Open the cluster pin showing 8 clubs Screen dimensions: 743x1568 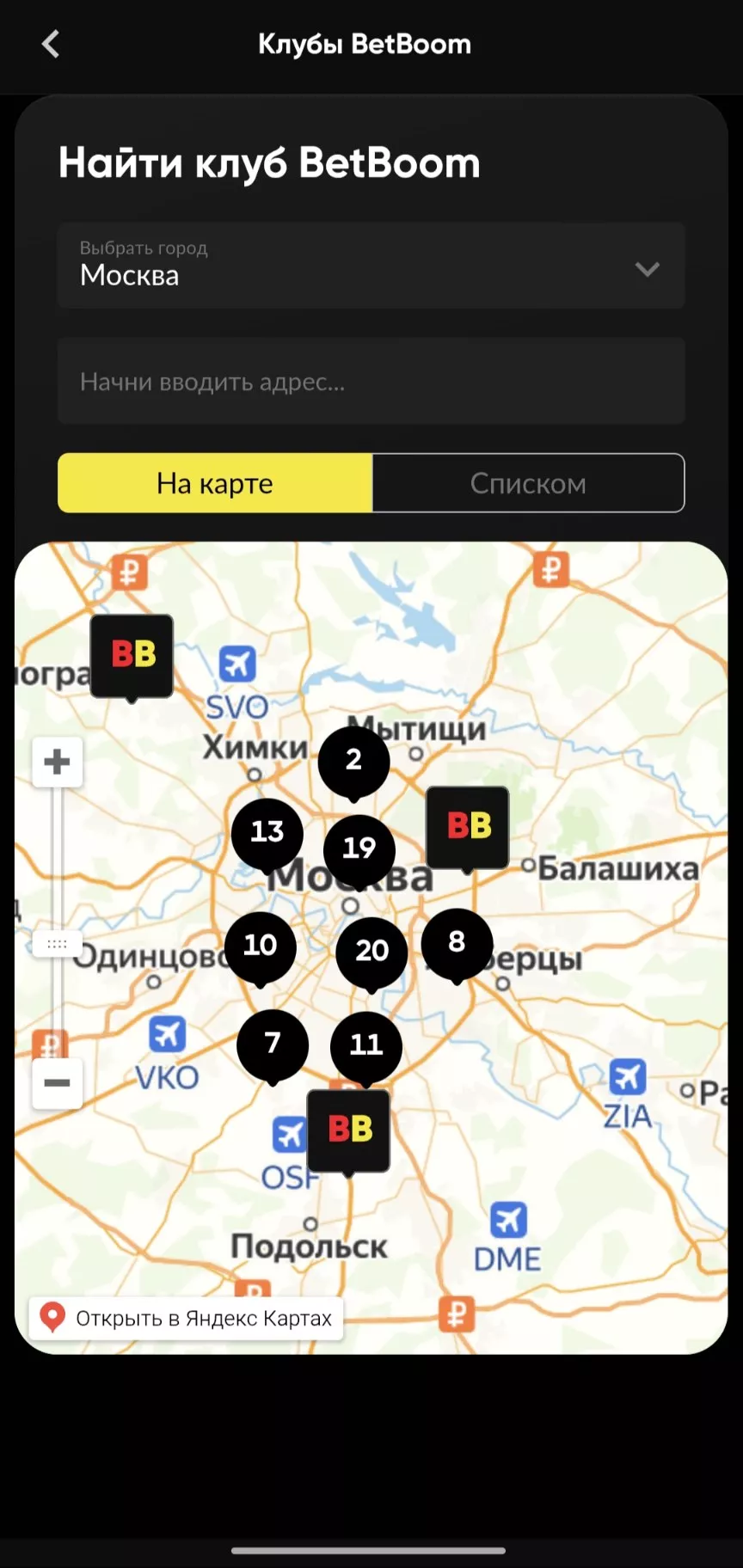point(456,941)
